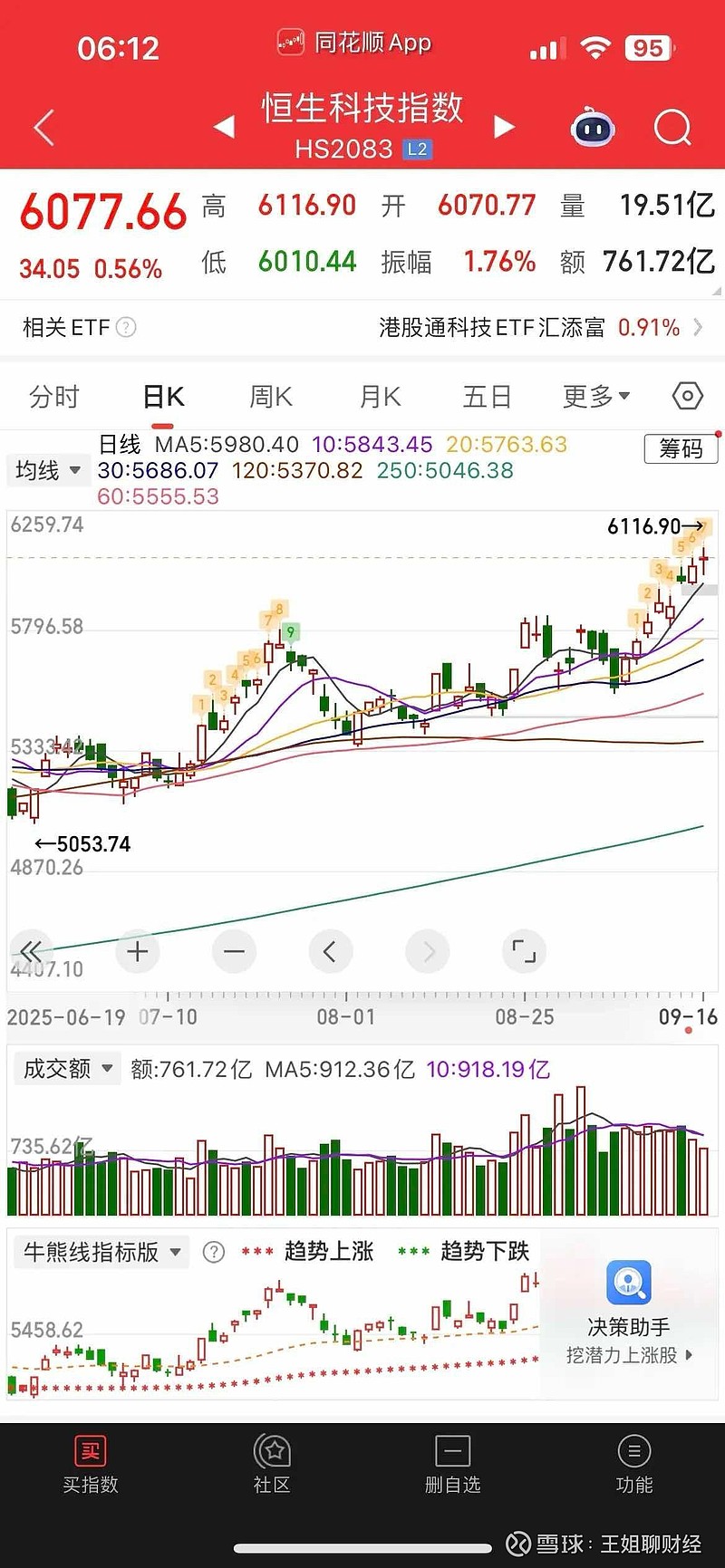Zoom in on the chart with plus icon
725x1568 pixels.
(137, 951)
